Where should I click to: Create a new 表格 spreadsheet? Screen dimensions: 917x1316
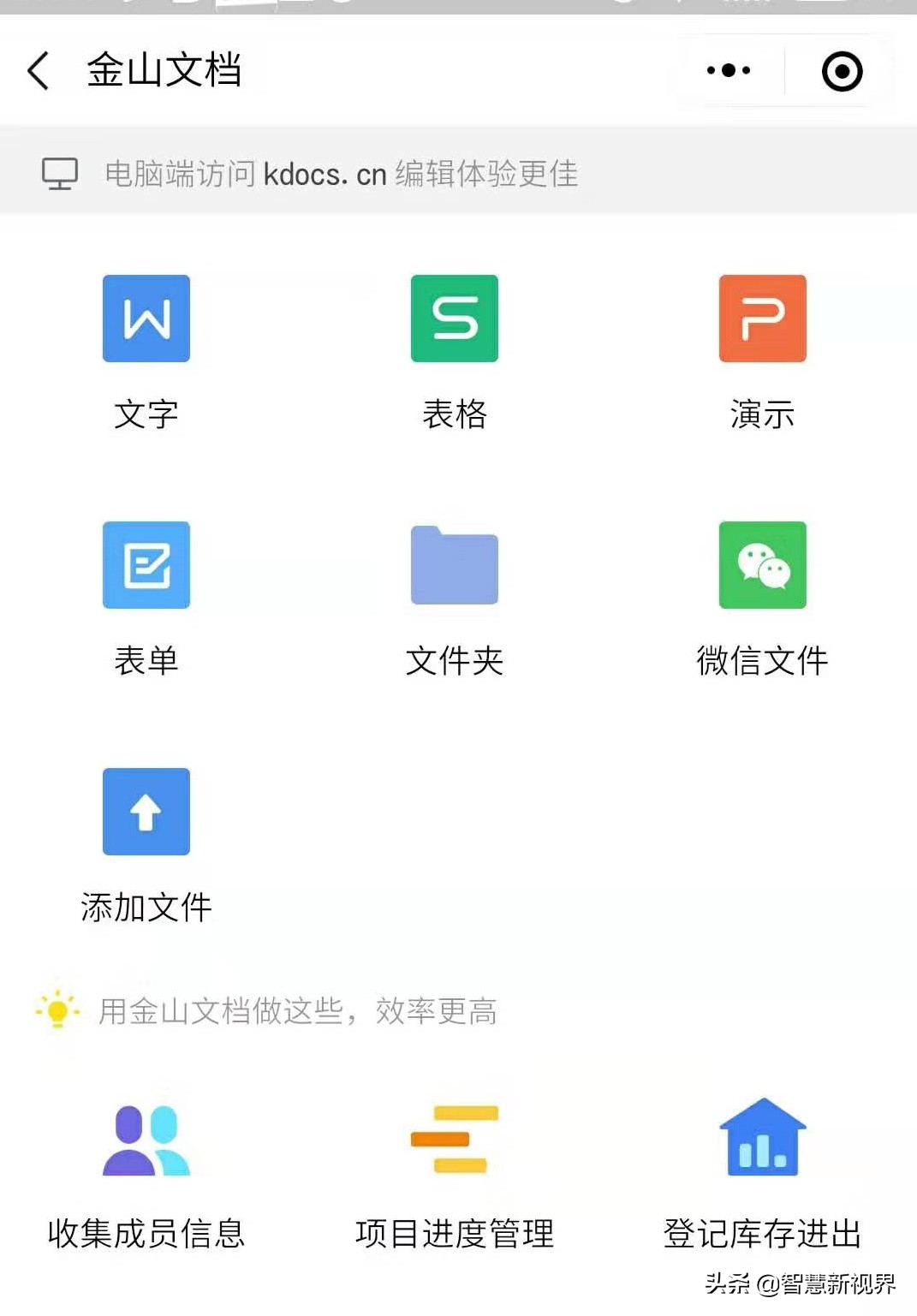pyautogui.click(x=455, y=319)
